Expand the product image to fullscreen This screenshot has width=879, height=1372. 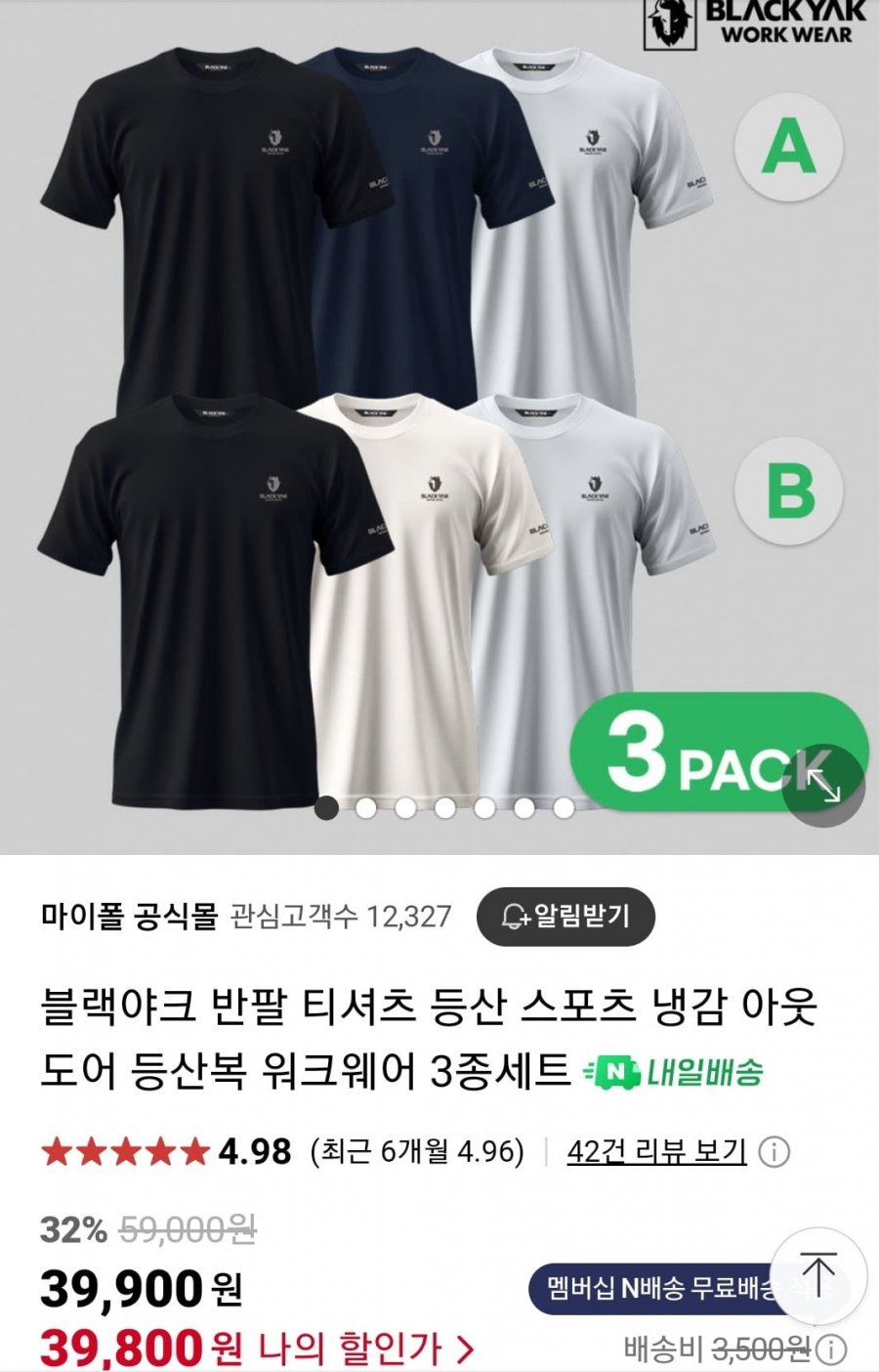[x=823, y=785]
